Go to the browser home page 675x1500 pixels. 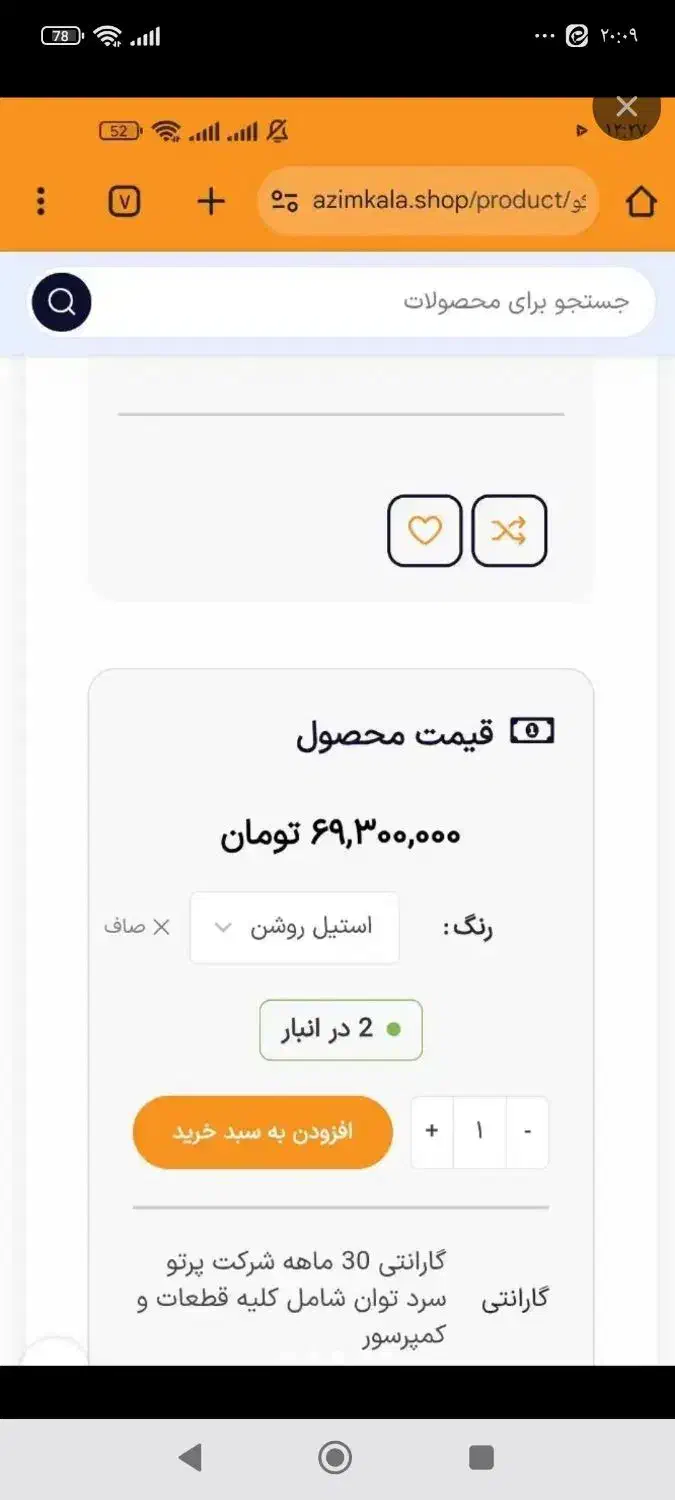[641, 202]
